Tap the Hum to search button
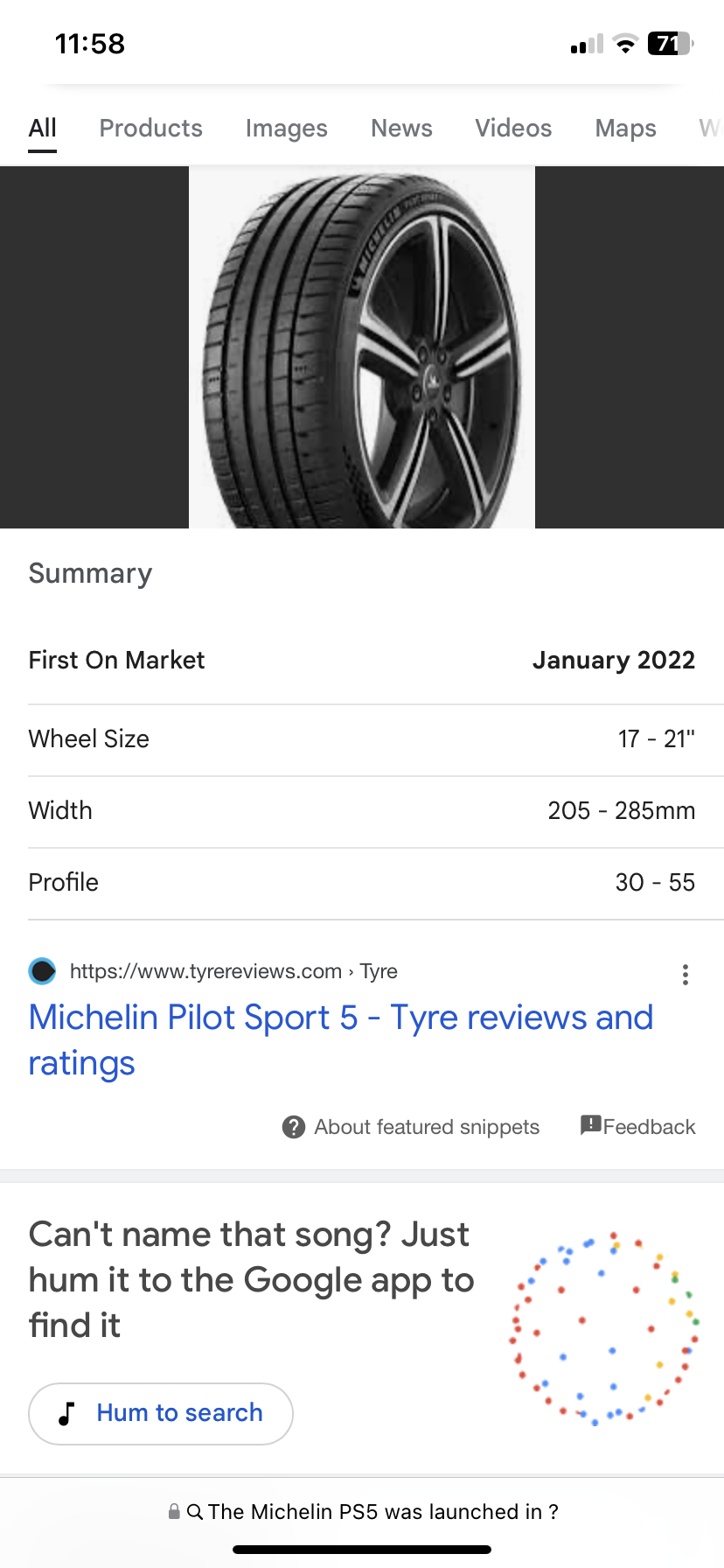 161,1413
